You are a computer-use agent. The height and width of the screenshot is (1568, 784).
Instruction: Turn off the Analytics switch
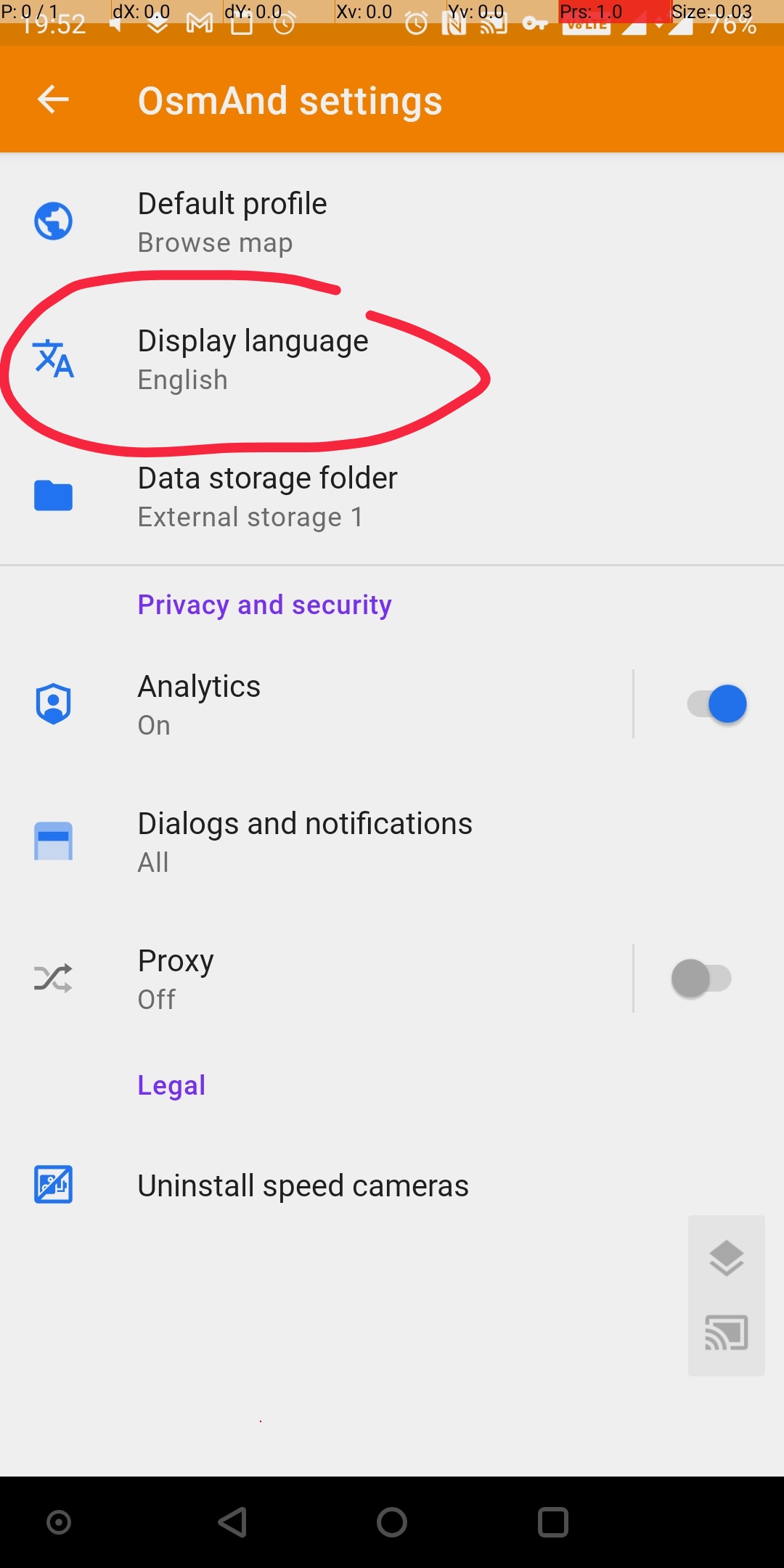coord(716,704)
